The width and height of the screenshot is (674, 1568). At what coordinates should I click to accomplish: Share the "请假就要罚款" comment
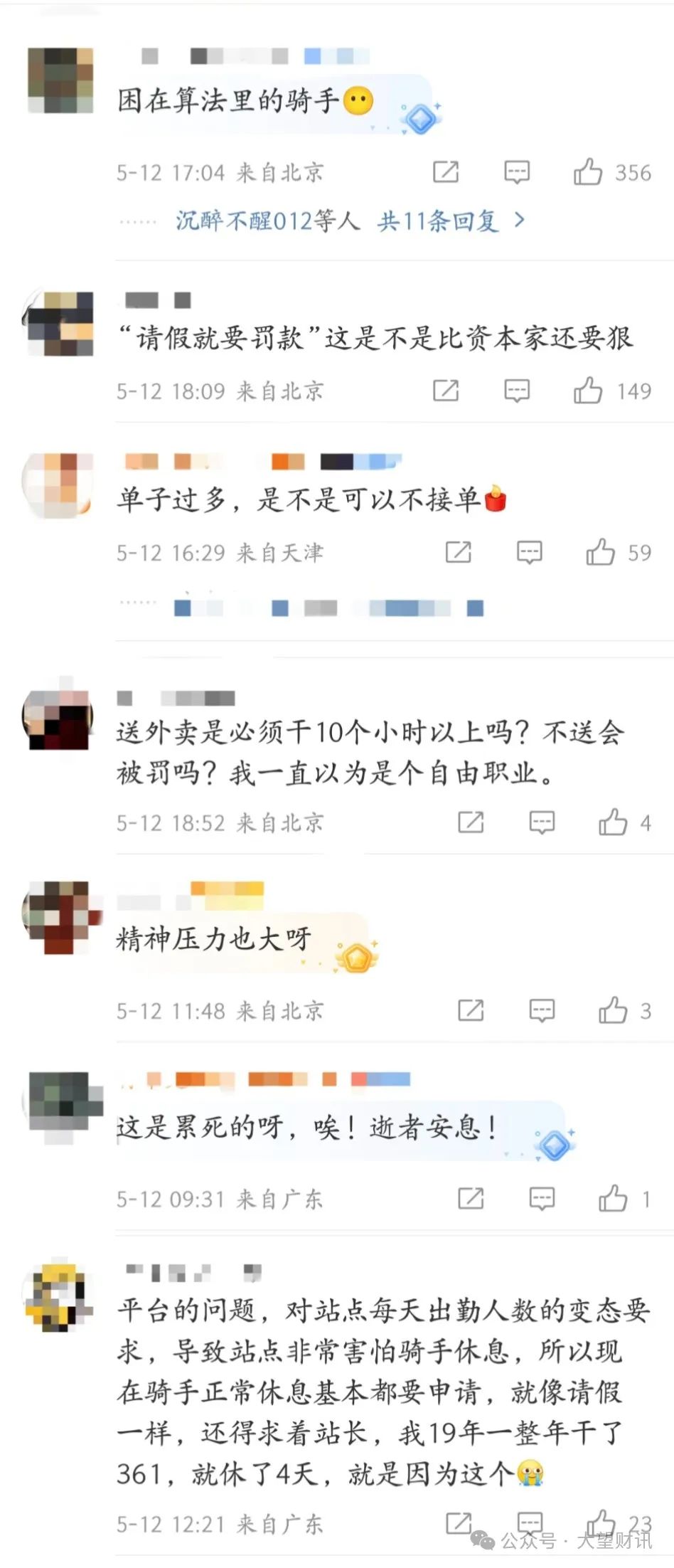point(446,391)
